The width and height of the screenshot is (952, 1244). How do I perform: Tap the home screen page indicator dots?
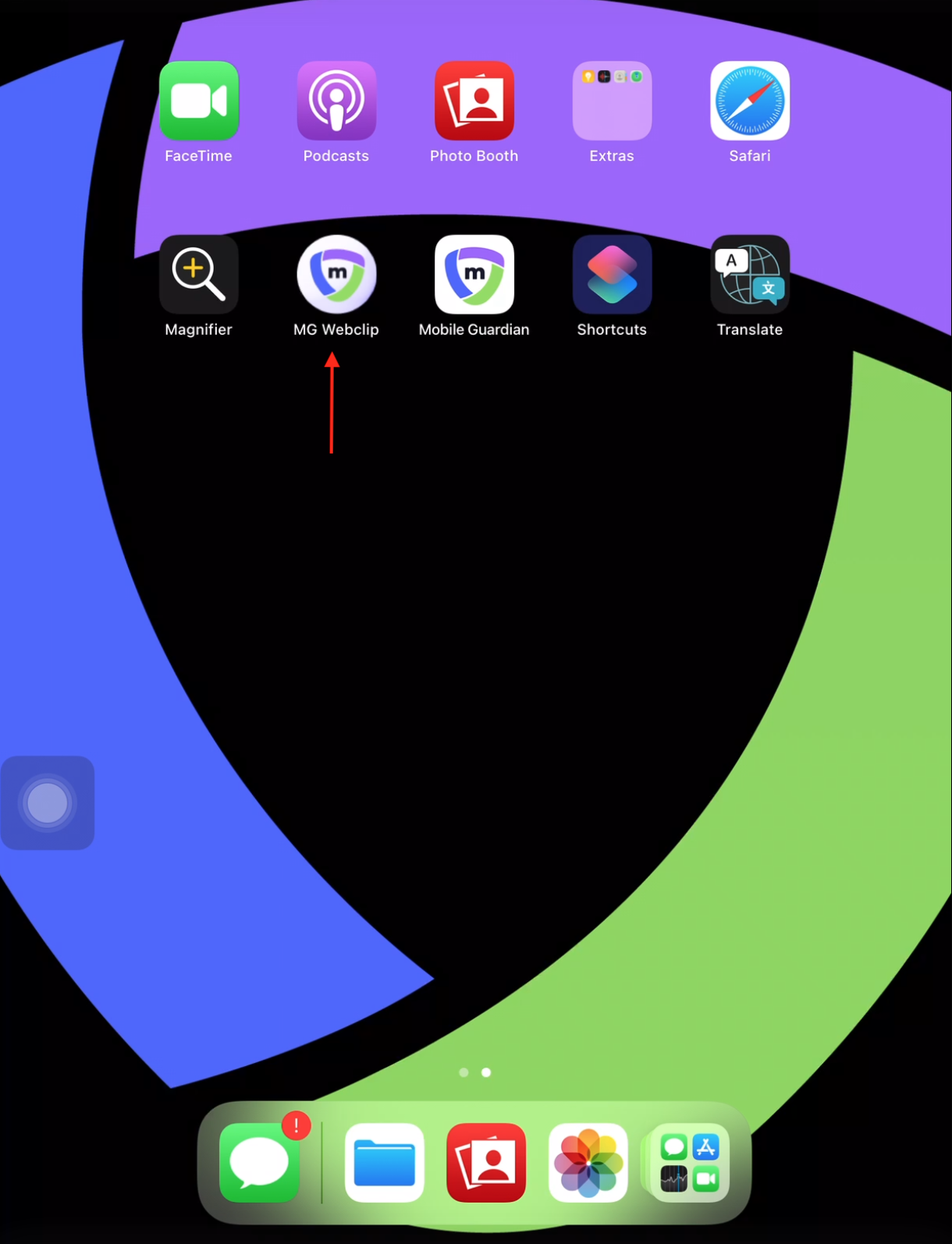click(474, 1072)
